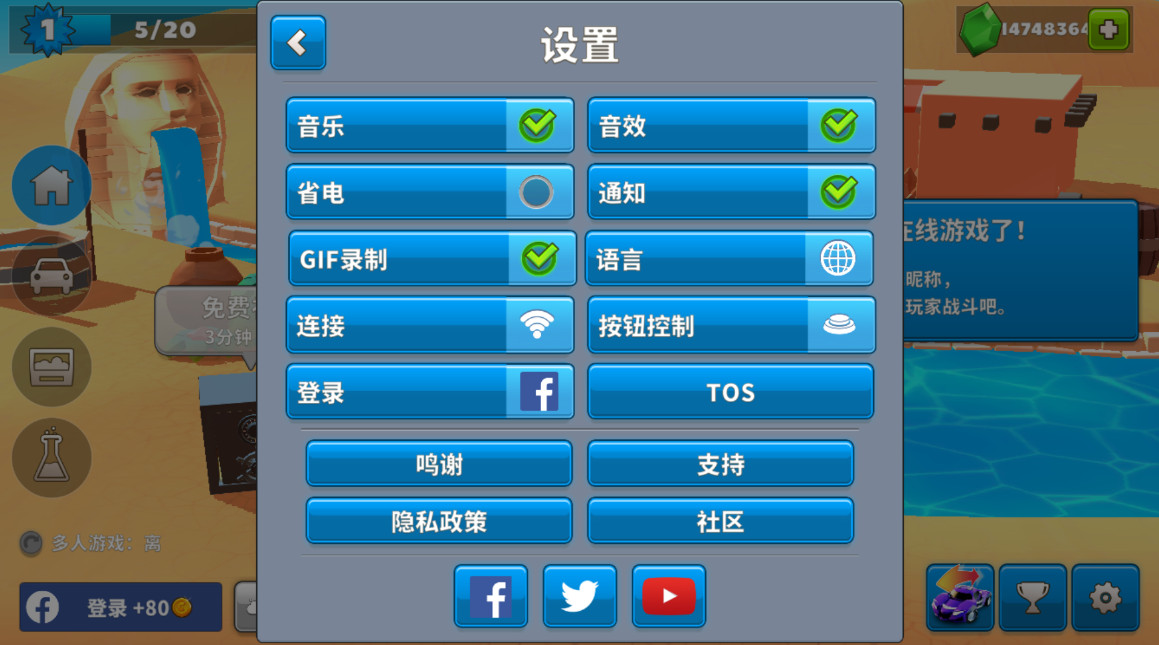Open the TOS button
Viewport: 1159px width, 645px height.
coord(730,392)
